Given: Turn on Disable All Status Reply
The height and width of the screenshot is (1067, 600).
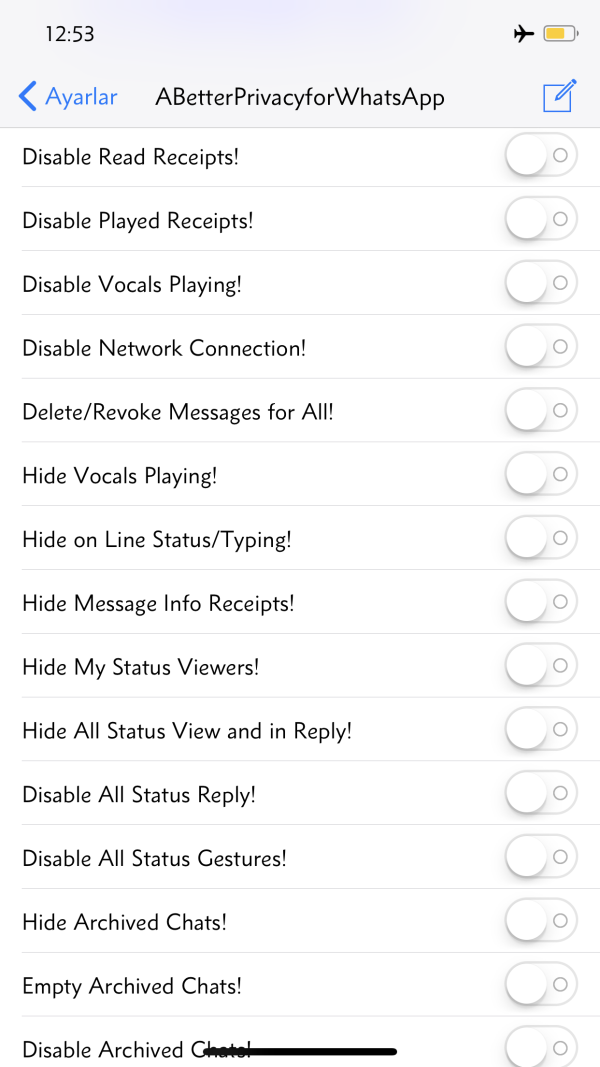Looking at the screenshot, I should 541,794.
